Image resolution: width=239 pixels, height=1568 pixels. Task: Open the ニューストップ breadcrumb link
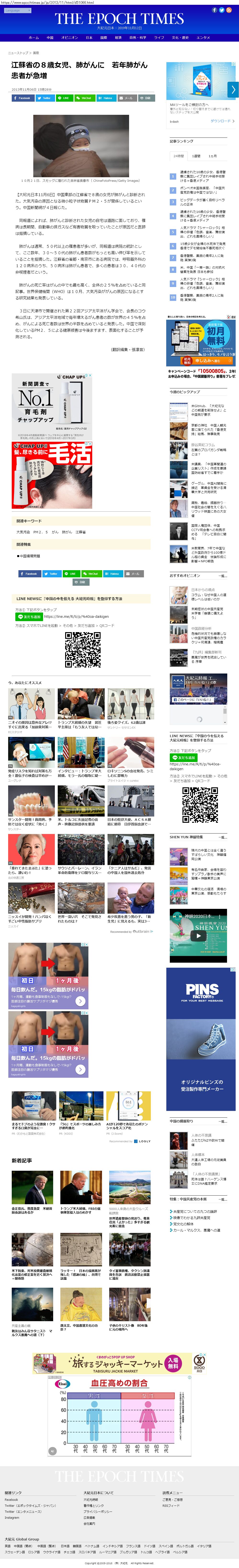coord(18,53)
